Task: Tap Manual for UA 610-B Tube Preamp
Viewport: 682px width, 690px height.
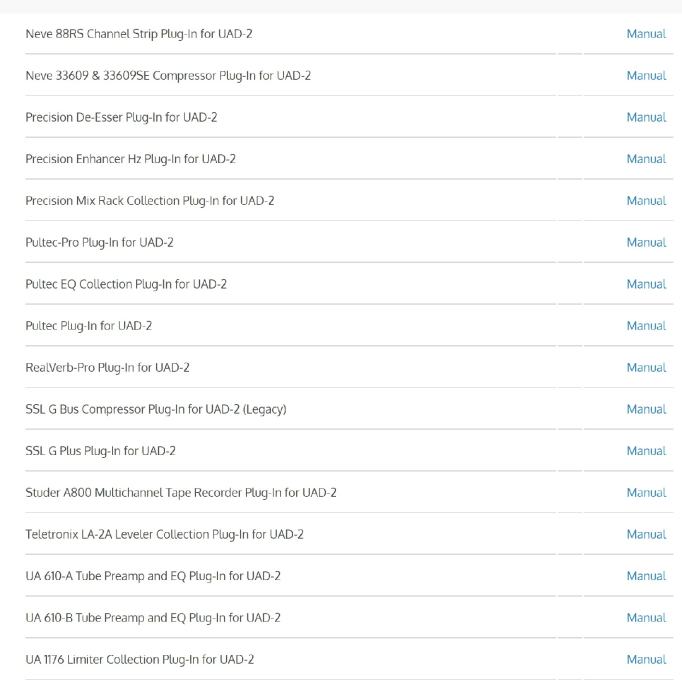Action: (x=645, y=617)
